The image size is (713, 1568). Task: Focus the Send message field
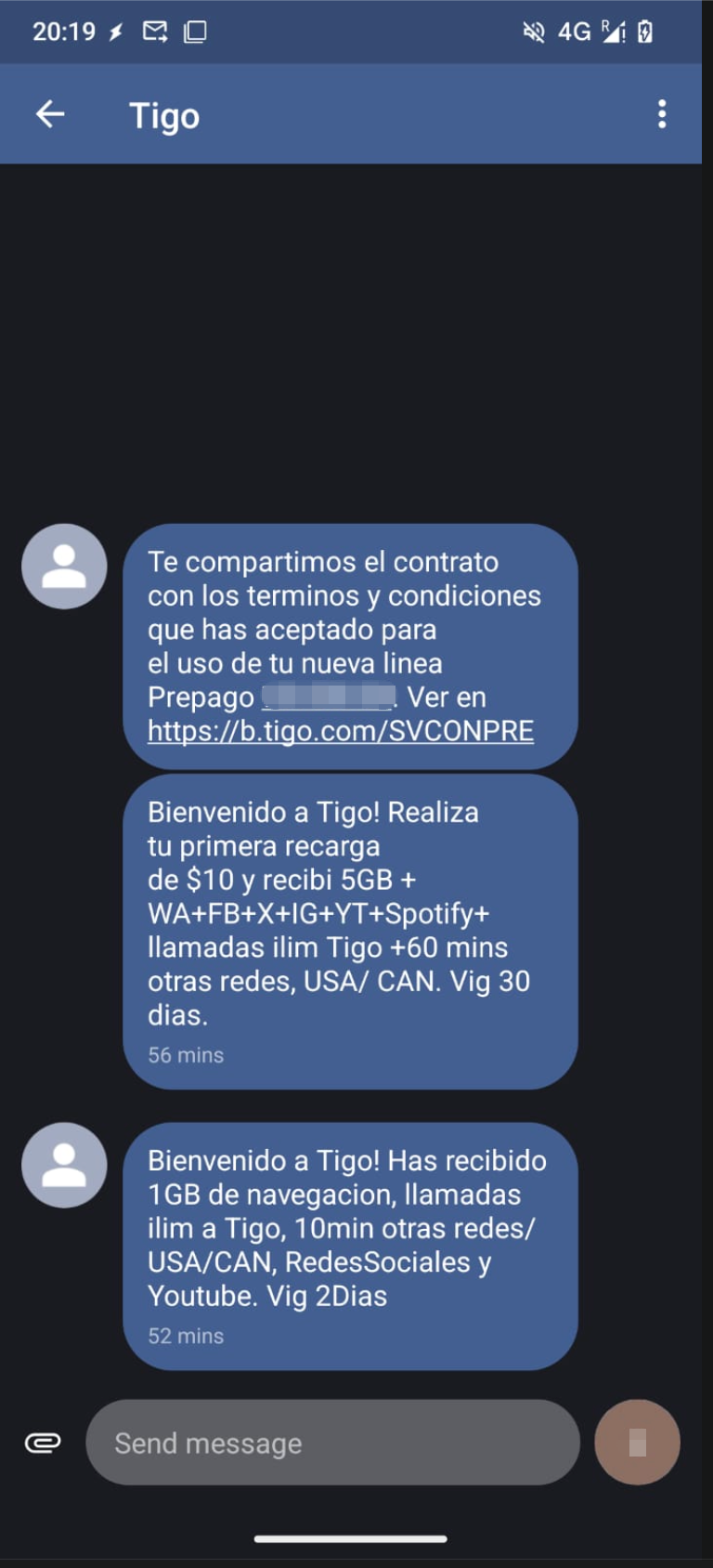pos(332,1443)
